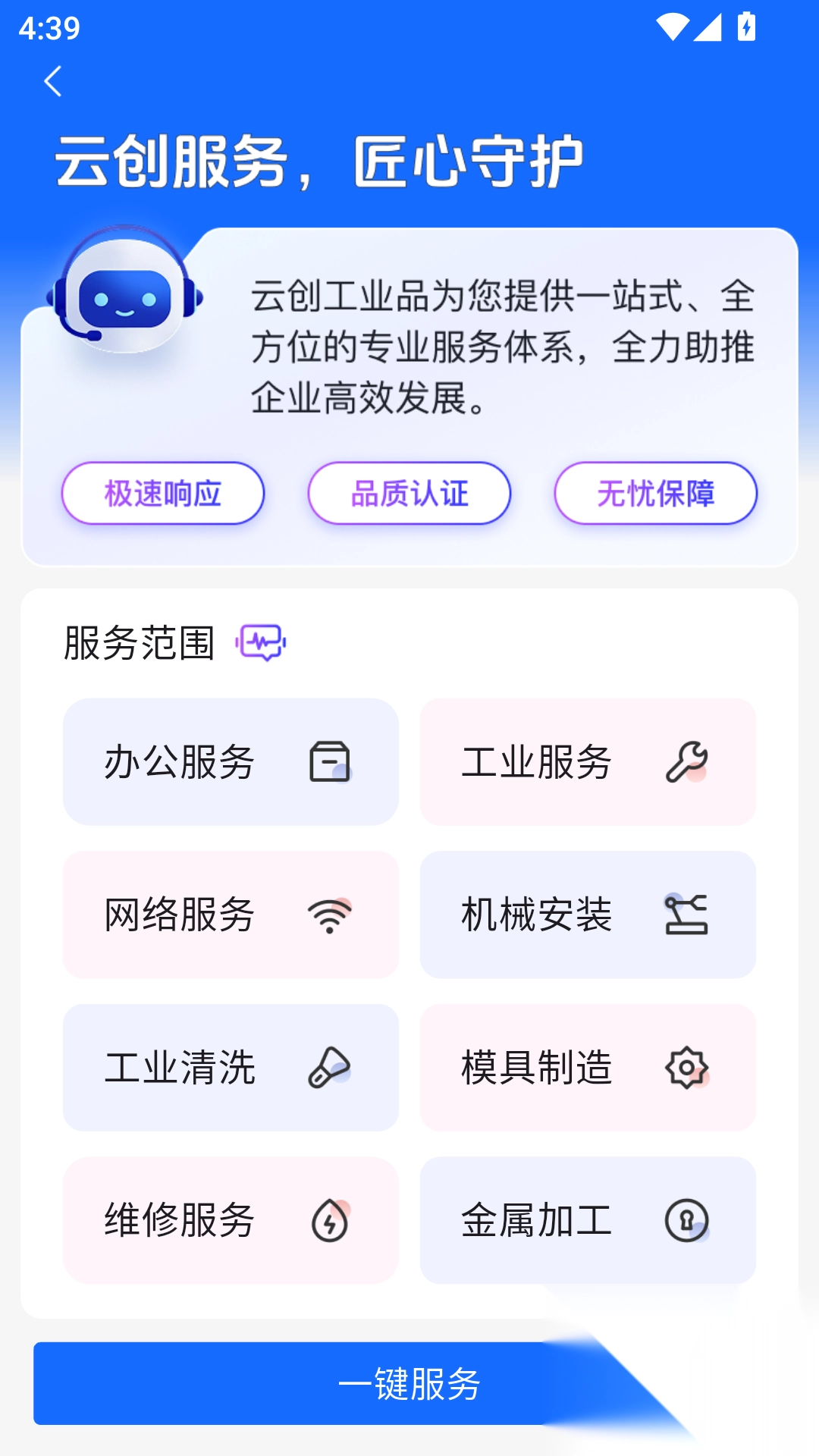Select the flashlight icon for 工业清洗
The image size is (819, 1456).
[330, 1069]
